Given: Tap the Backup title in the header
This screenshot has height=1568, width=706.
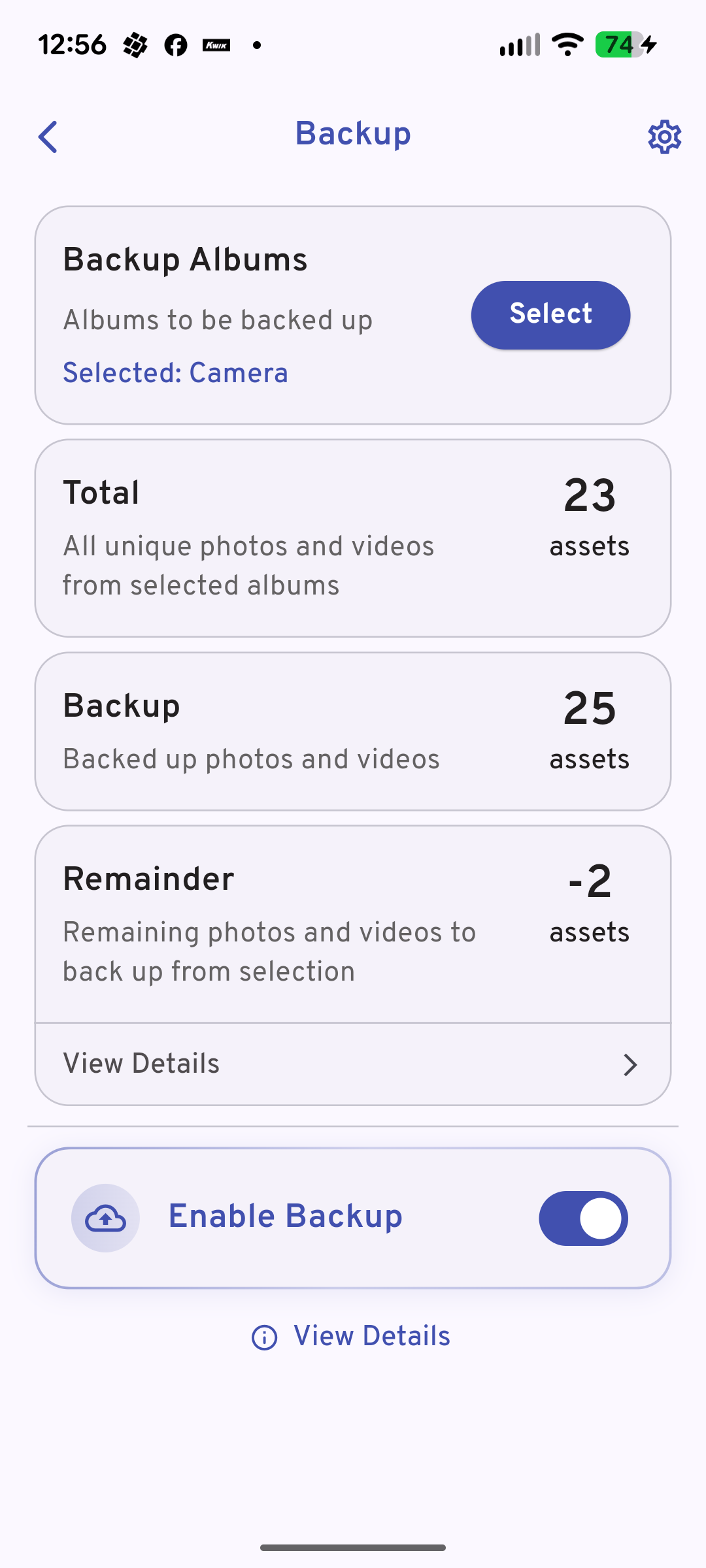Looking at the screenshot, I should coord(353,135).
